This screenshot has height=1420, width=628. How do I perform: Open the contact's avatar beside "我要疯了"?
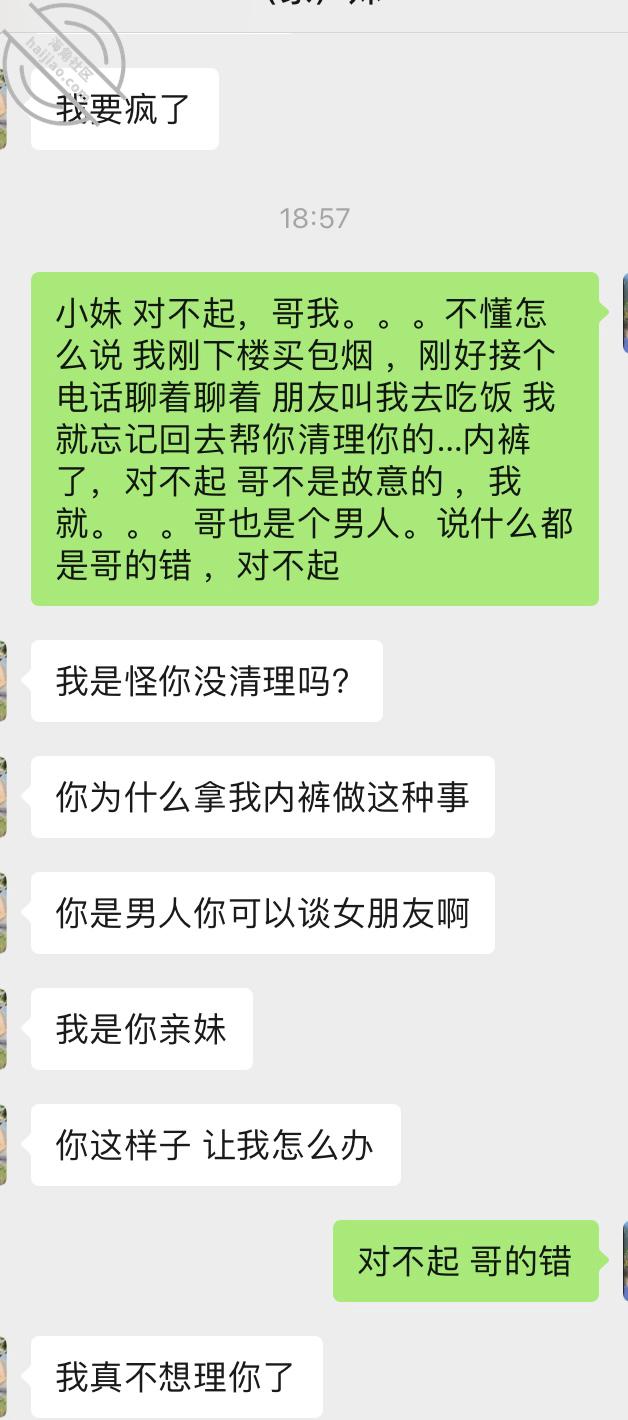click(3, 109)
